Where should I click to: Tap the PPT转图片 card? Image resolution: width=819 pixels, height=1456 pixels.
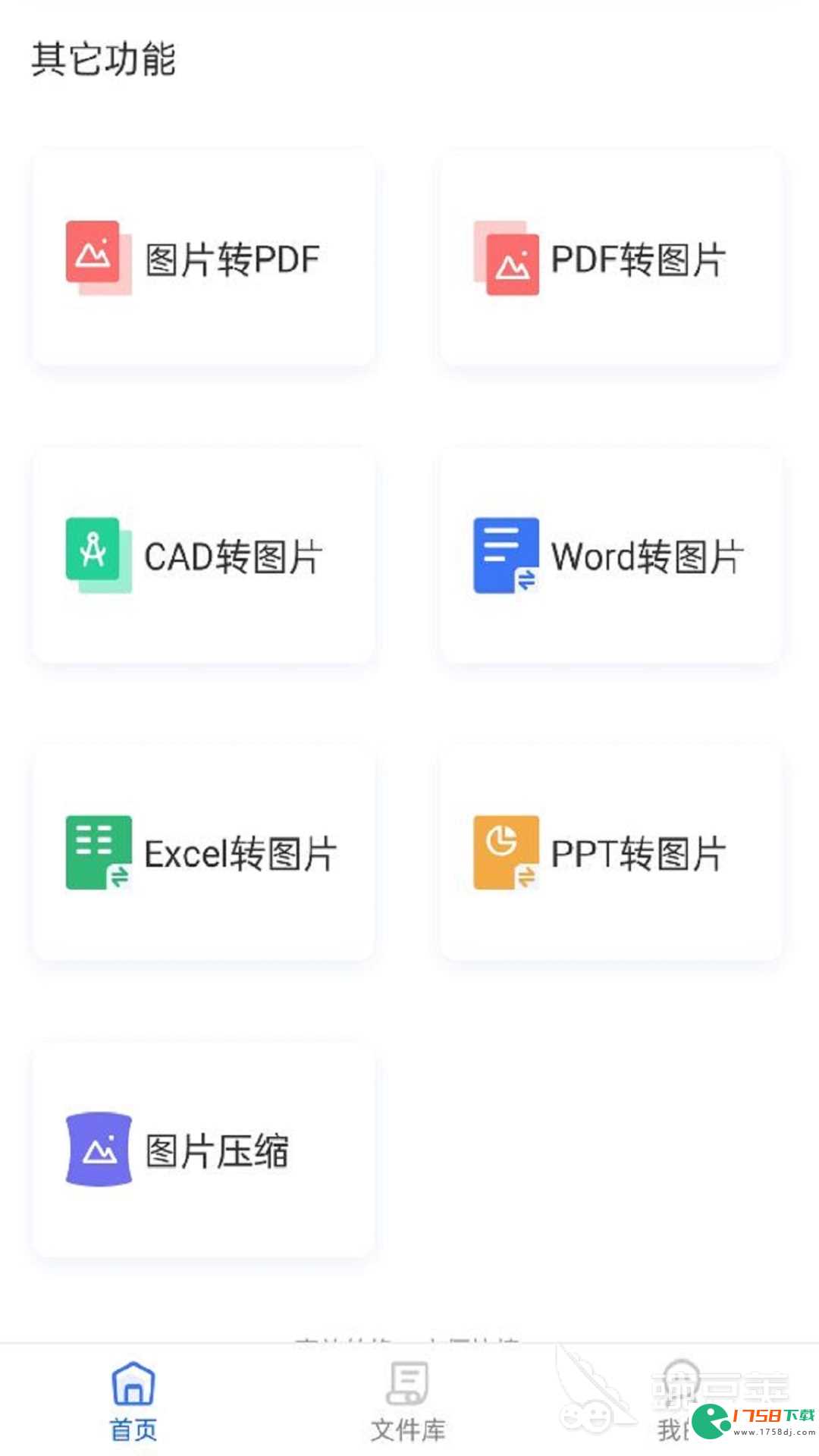pos(611,852)
